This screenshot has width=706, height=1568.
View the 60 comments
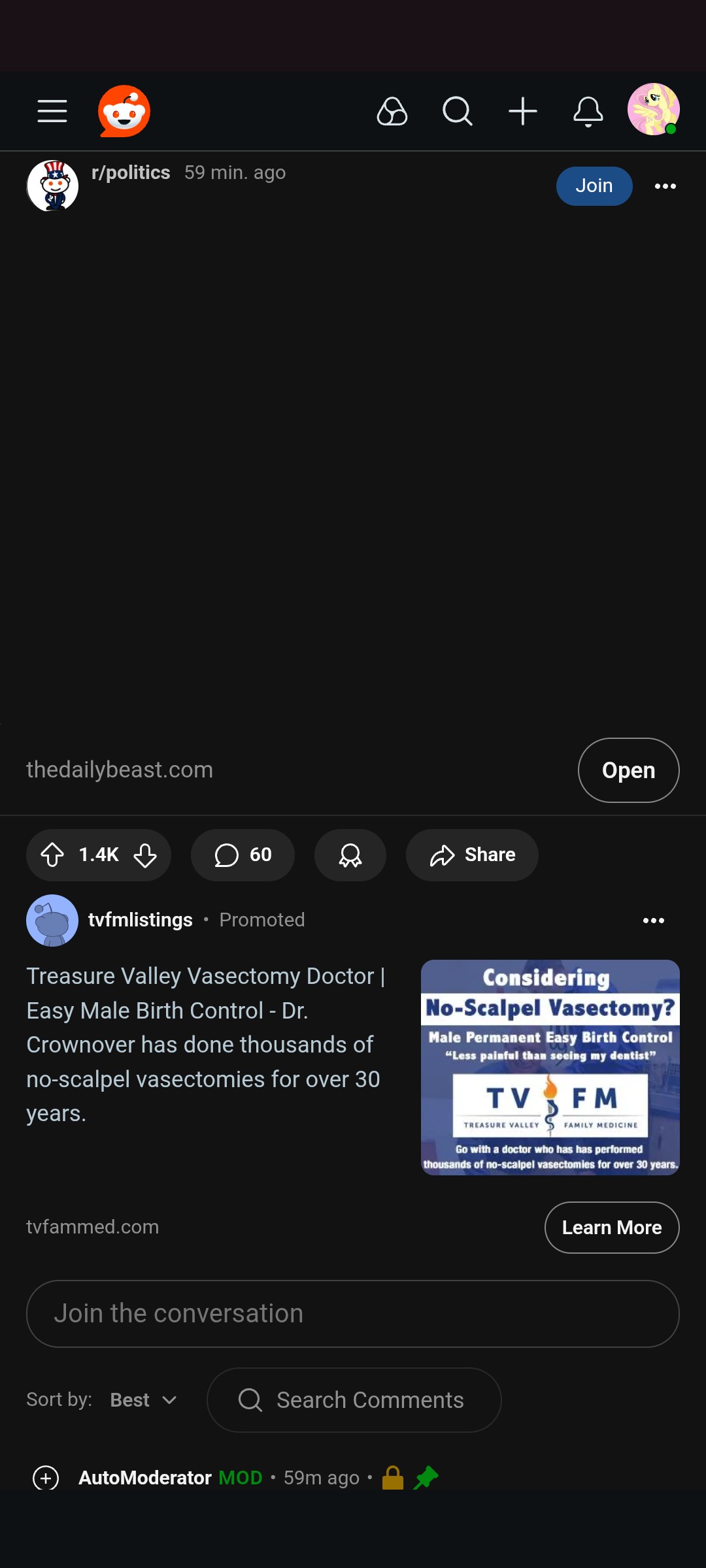click(x=243, y=855)
